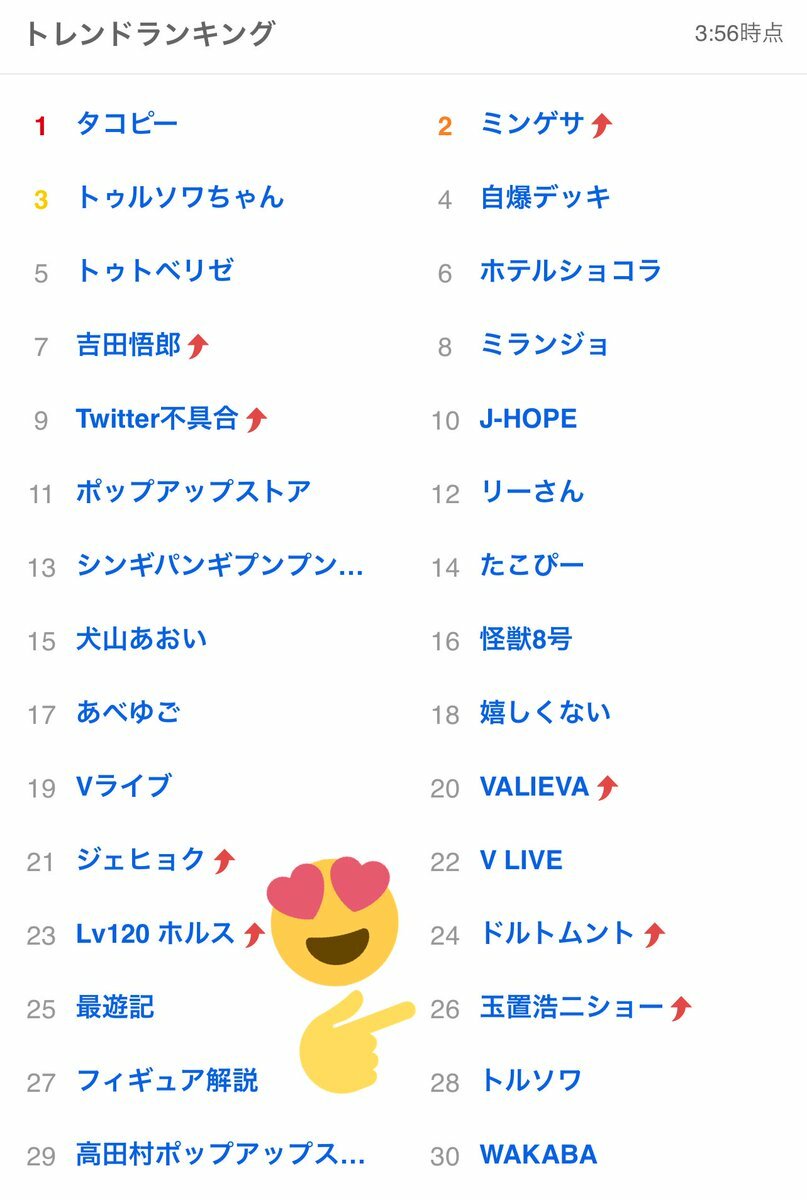Image resolution: width=807 pixels, height=1200 pixels.
Task: View ポップアップストア trend results
Action: [193, 492]
